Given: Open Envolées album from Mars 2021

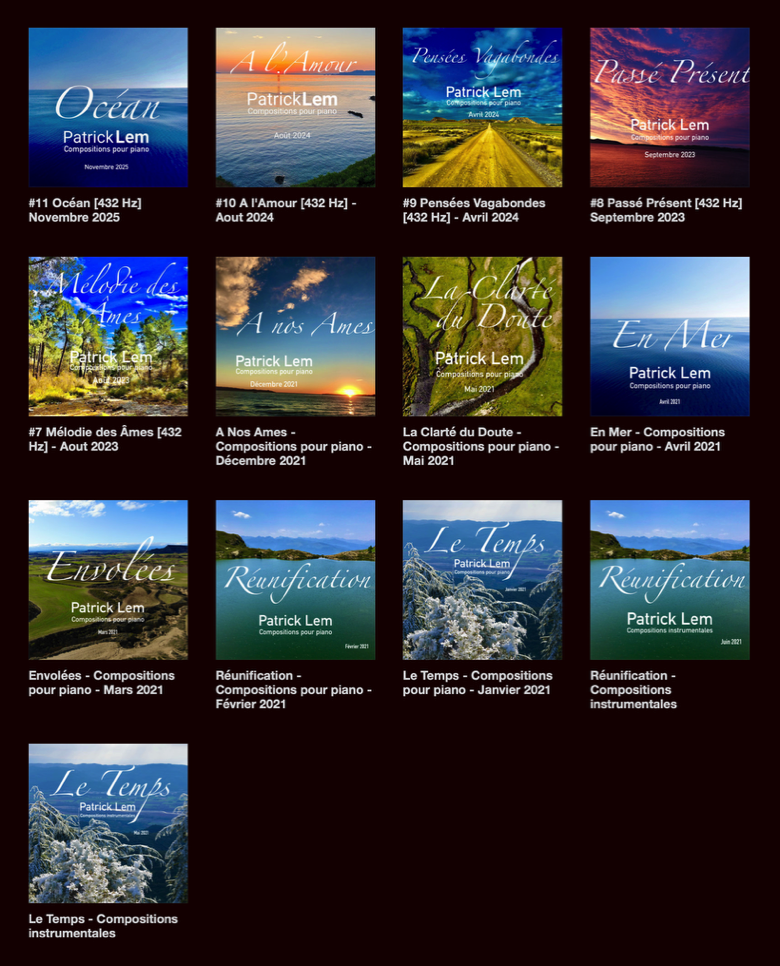Looking at the screenshot, I should pos(108,579).
